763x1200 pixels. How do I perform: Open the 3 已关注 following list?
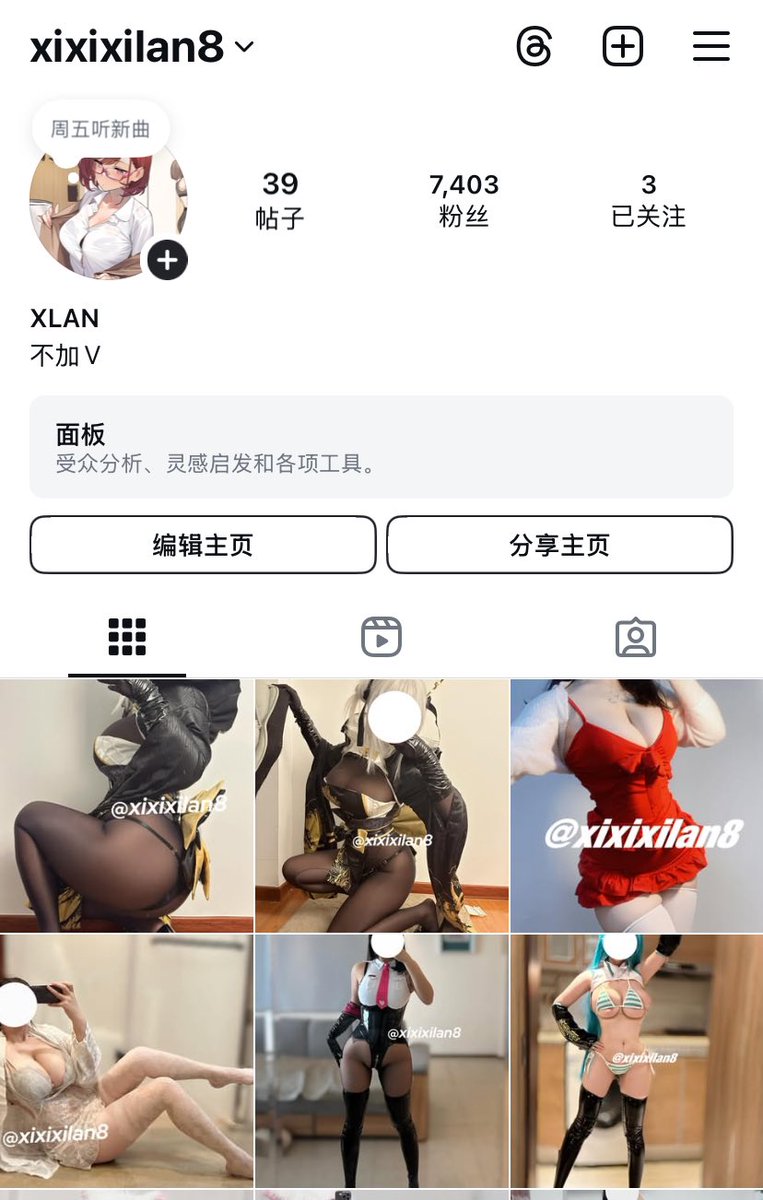point(649,197)
